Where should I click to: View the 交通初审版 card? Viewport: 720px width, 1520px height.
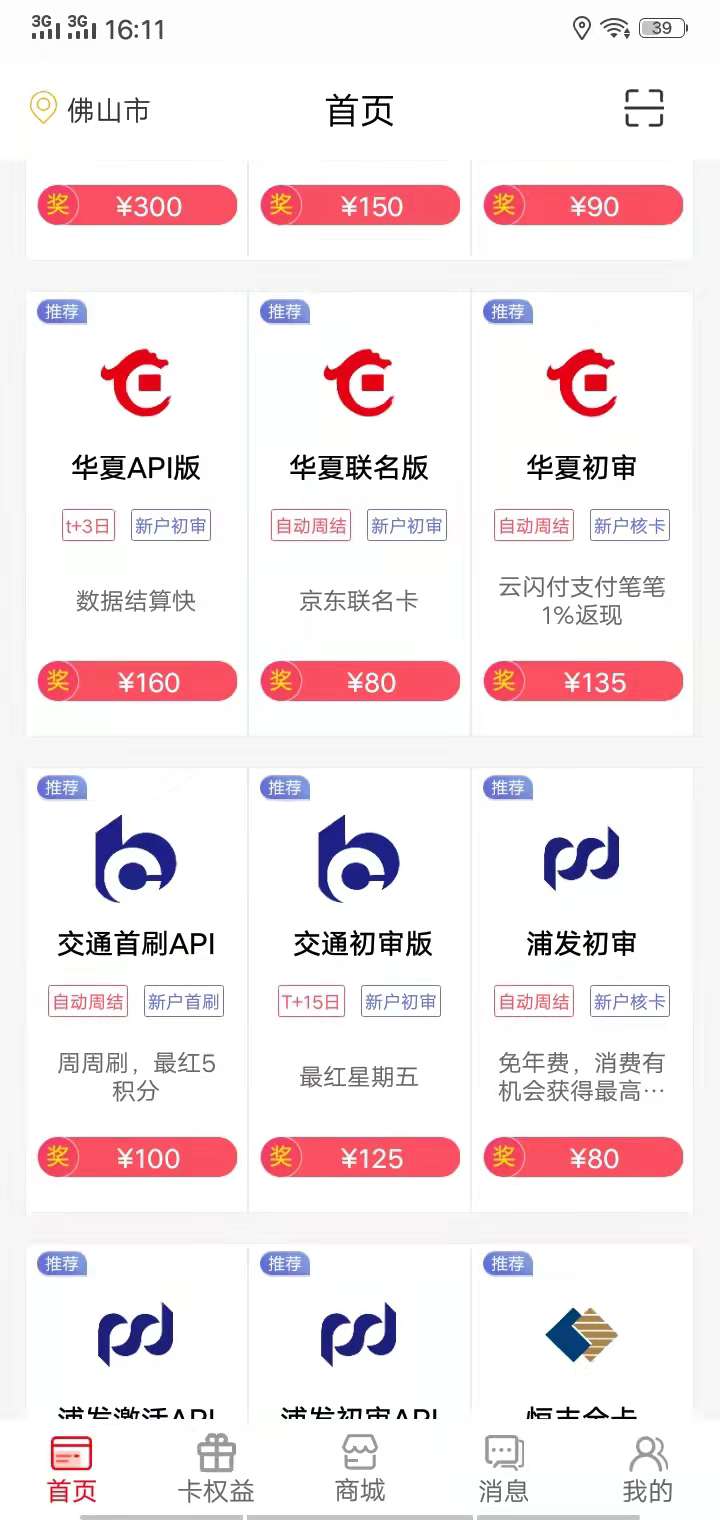(x=359, y=990)
